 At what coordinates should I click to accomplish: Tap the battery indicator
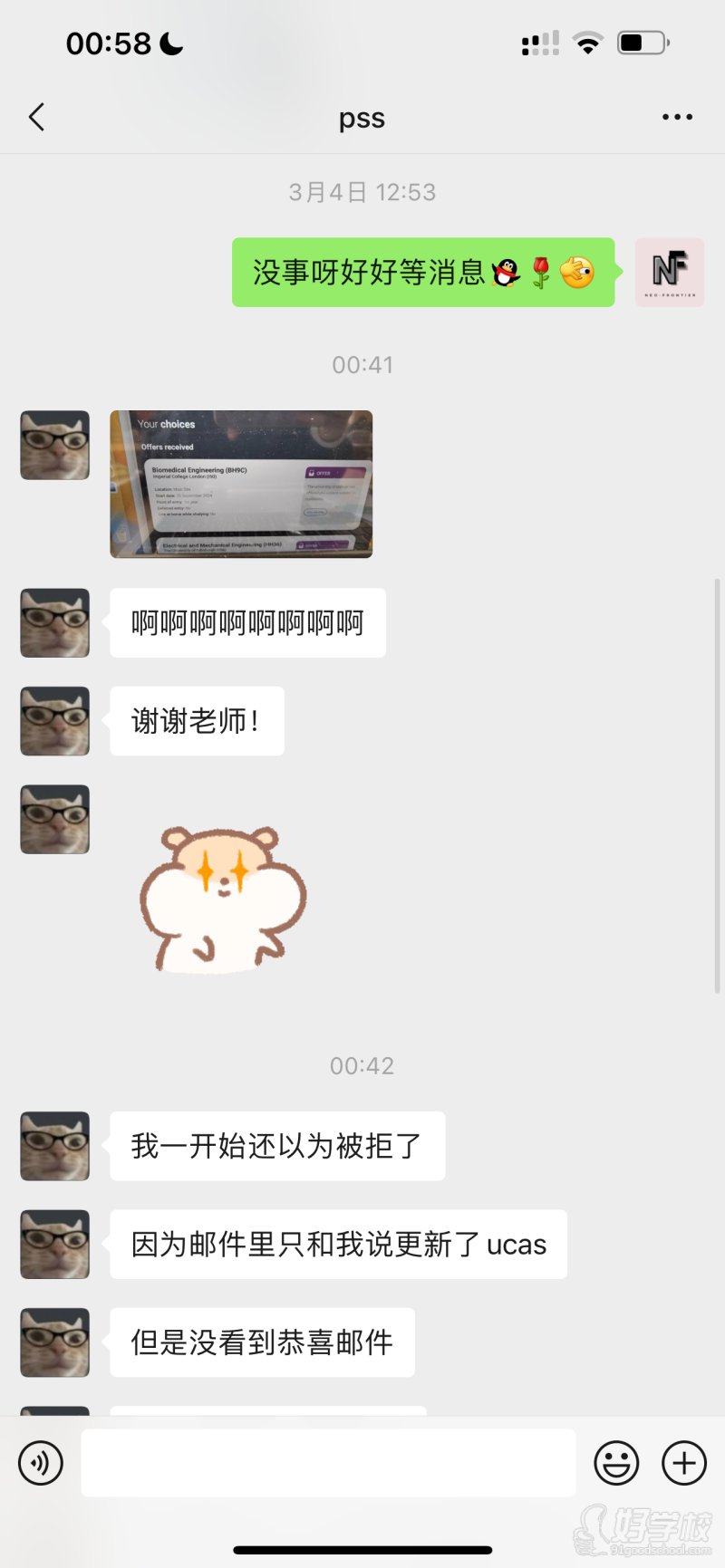click(x=642, y=42)
